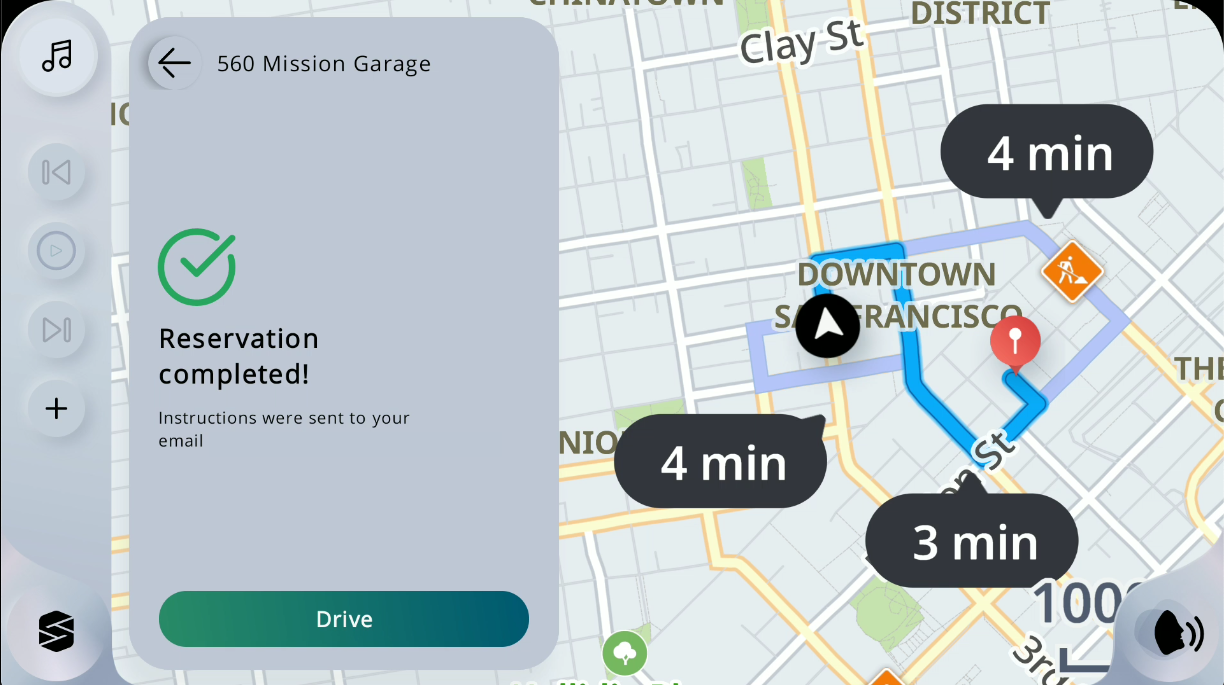Select the 3 min route

(971, 541)
